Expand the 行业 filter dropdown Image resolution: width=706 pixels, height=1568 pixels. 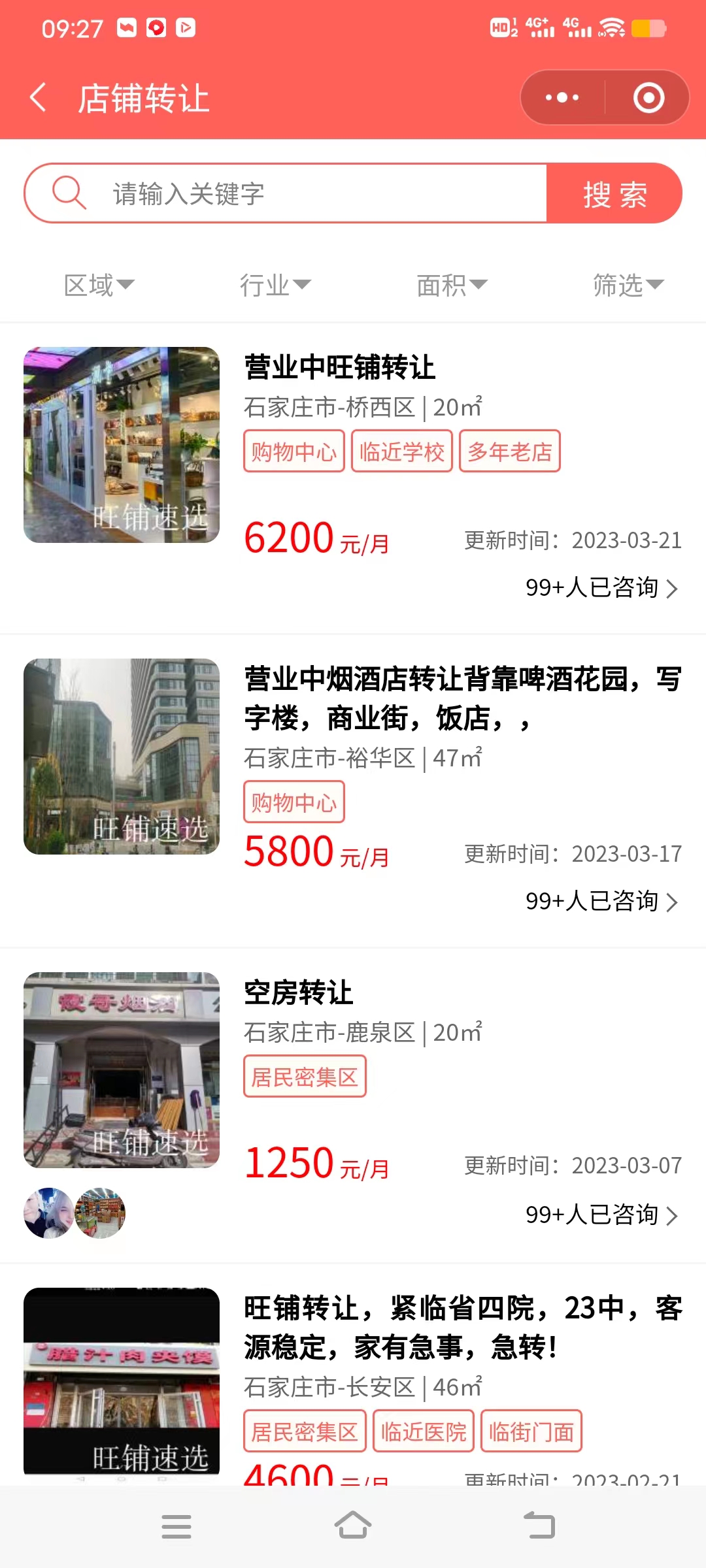[275, 285]
